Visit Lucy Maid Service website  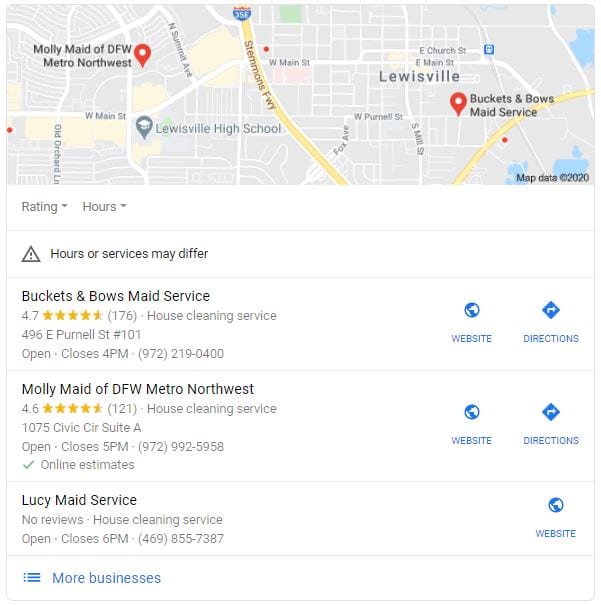pos(555,517)
